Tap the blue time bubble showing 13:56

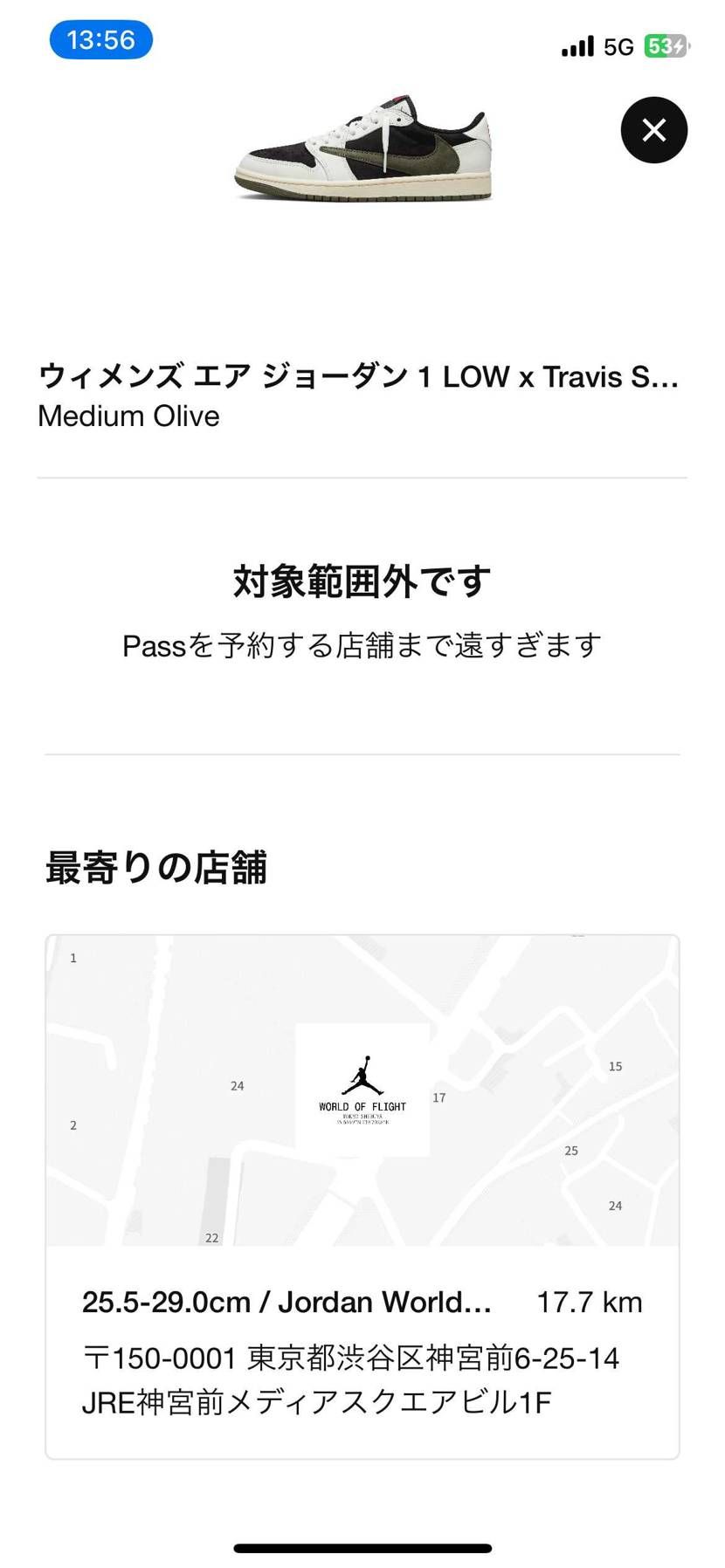coord(100,39)
